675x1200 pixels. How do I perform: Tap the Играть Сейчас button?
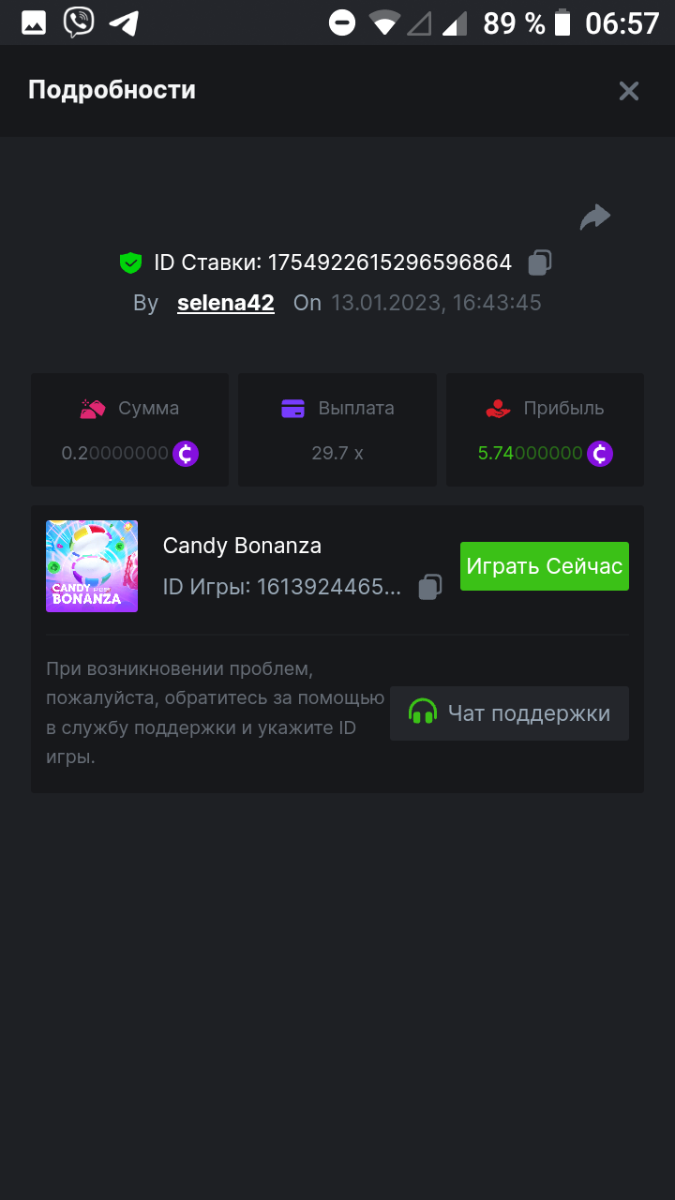(x=544, y=566)
